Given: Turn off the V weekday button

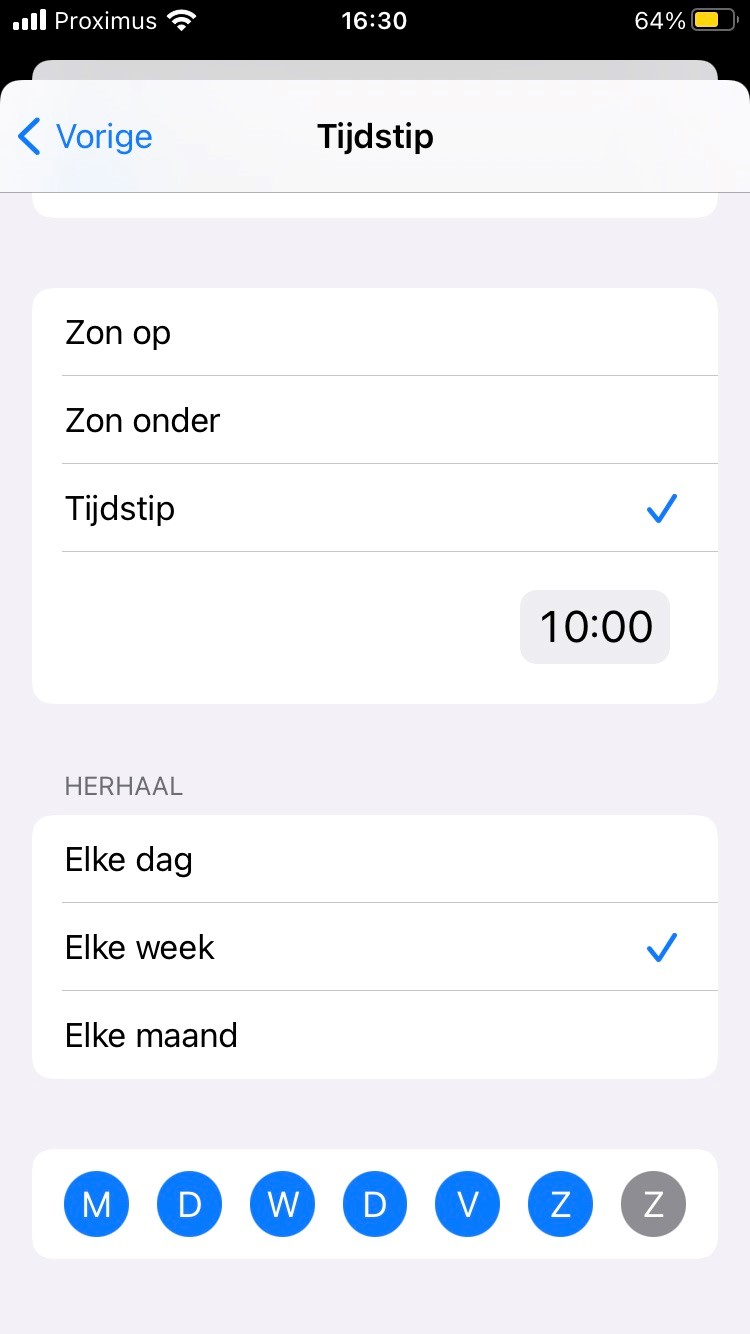Looking at the screenshot, I should coord(468,1205).
